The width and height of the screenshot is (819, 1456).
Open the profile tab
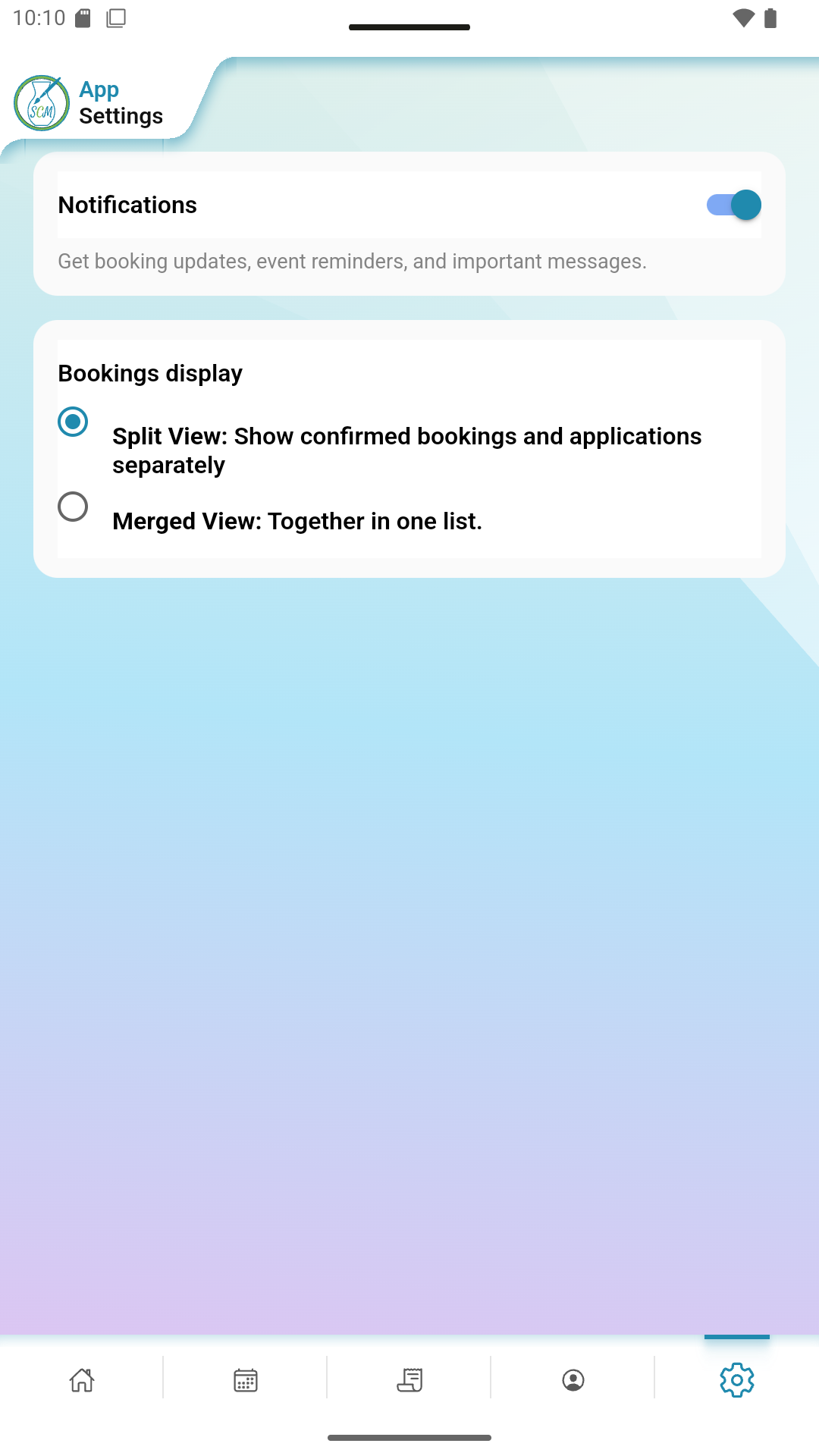[x=573, y=1379]
